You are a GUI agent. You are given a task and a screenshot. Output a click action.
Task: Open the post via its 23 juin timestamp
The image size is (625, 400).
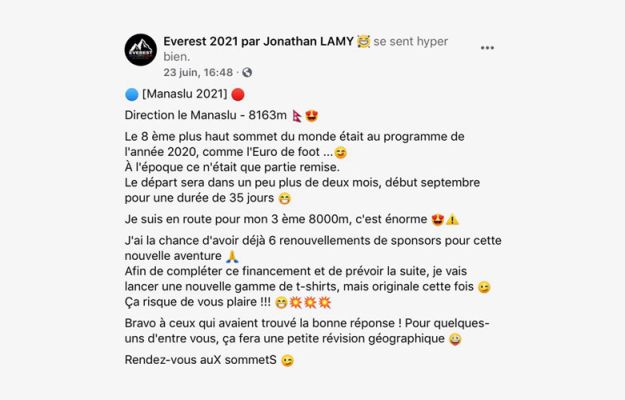(198, 72)
